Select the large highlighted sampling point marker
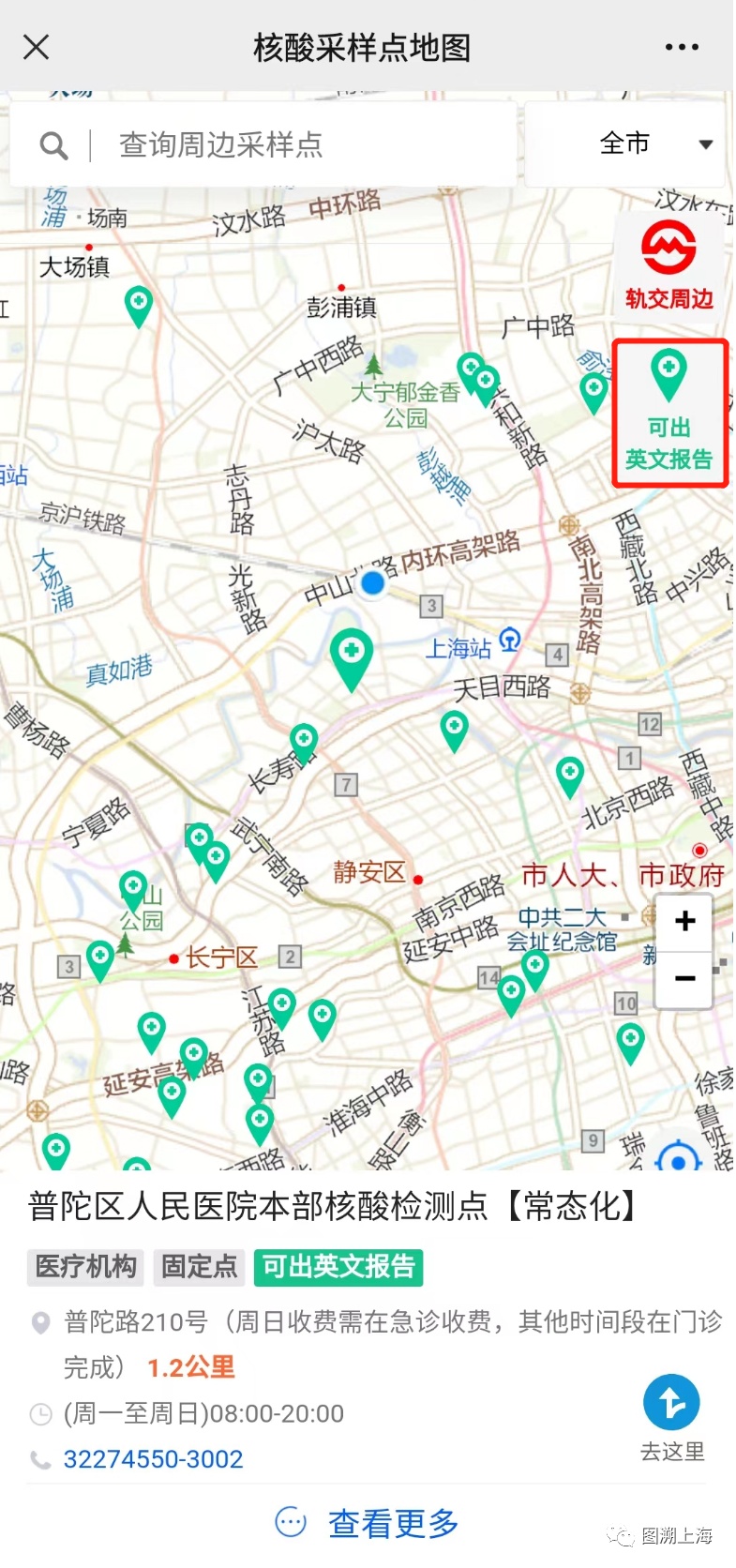Viewport: 736px width, 1568px height. click(352, 656)
